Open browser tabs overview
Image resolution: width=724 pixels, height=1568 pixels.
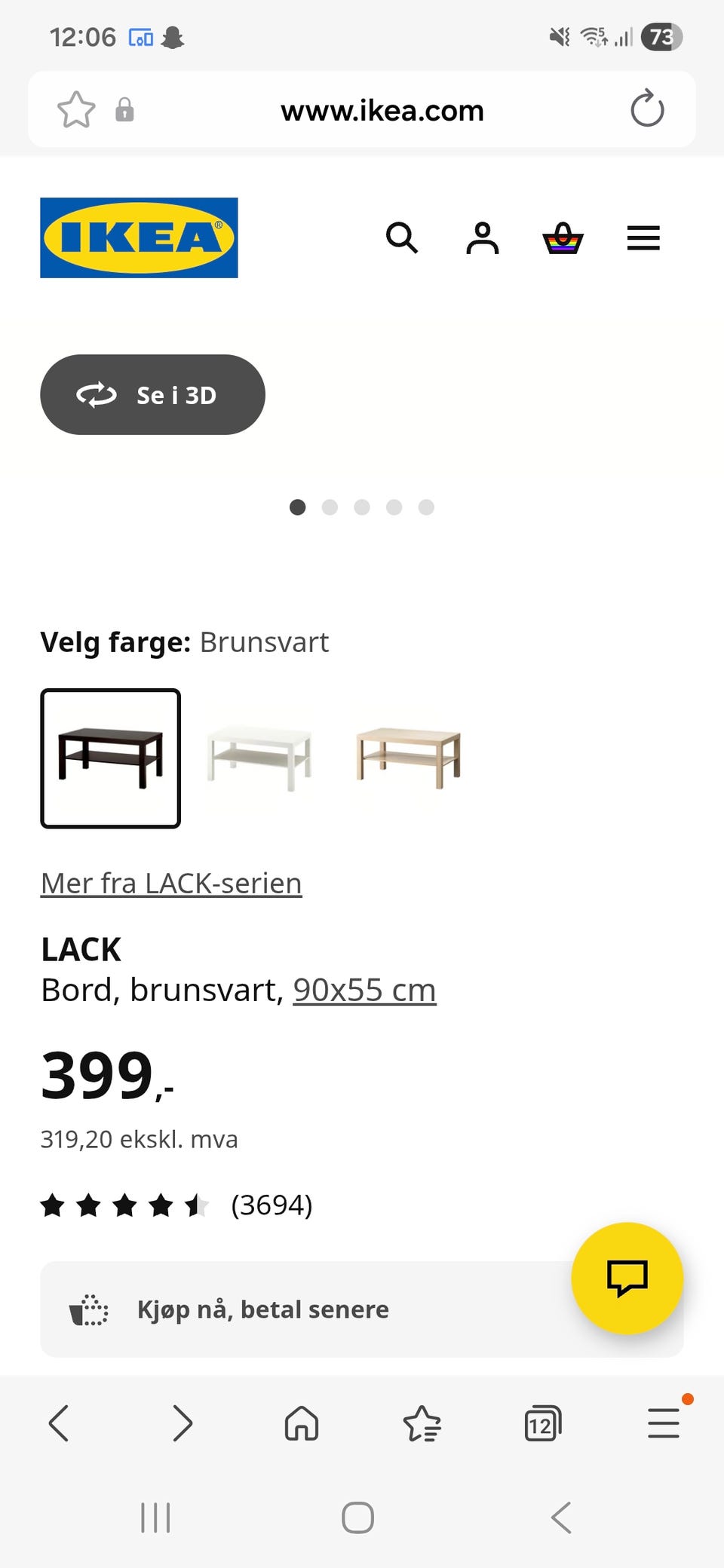[542, 1423]
